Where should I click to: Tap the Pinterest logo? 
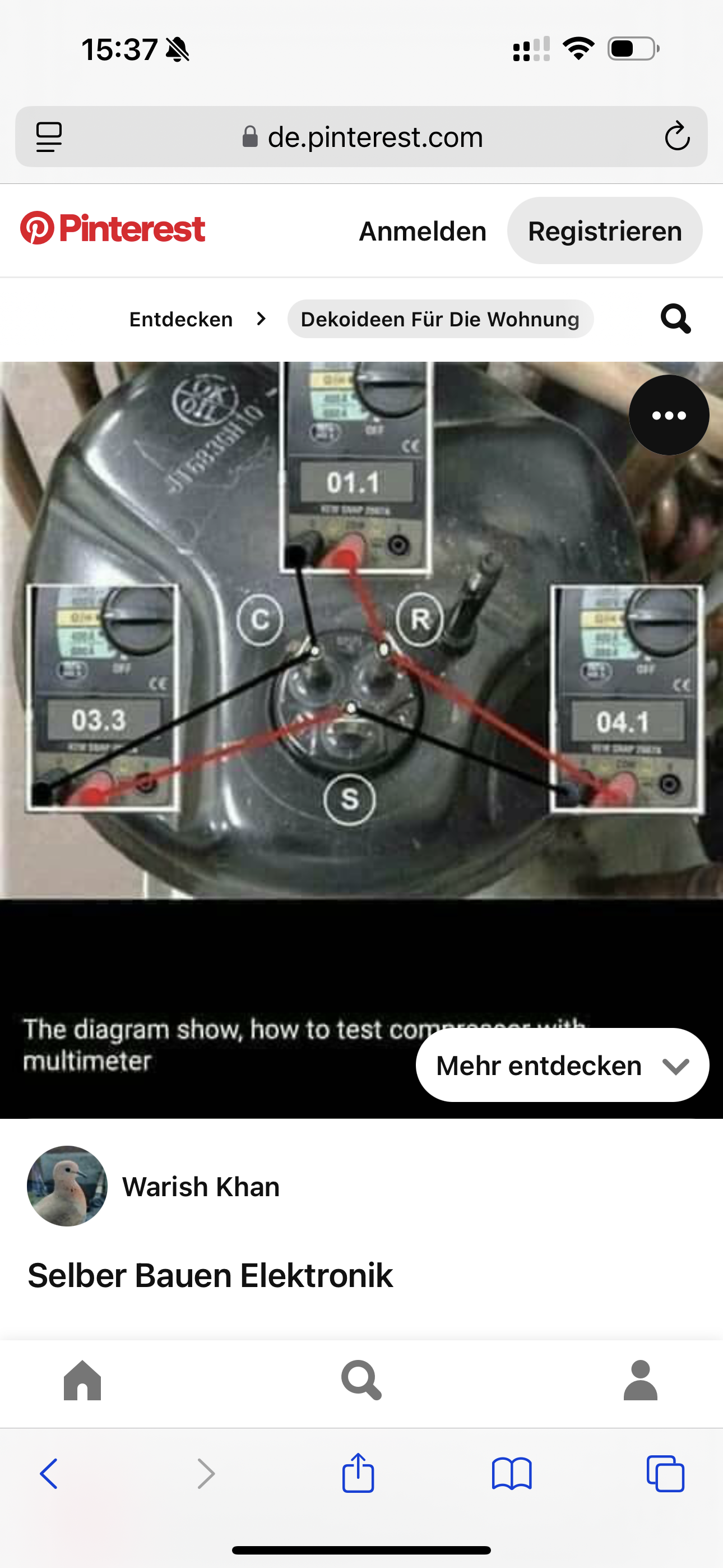pos(113,229)
